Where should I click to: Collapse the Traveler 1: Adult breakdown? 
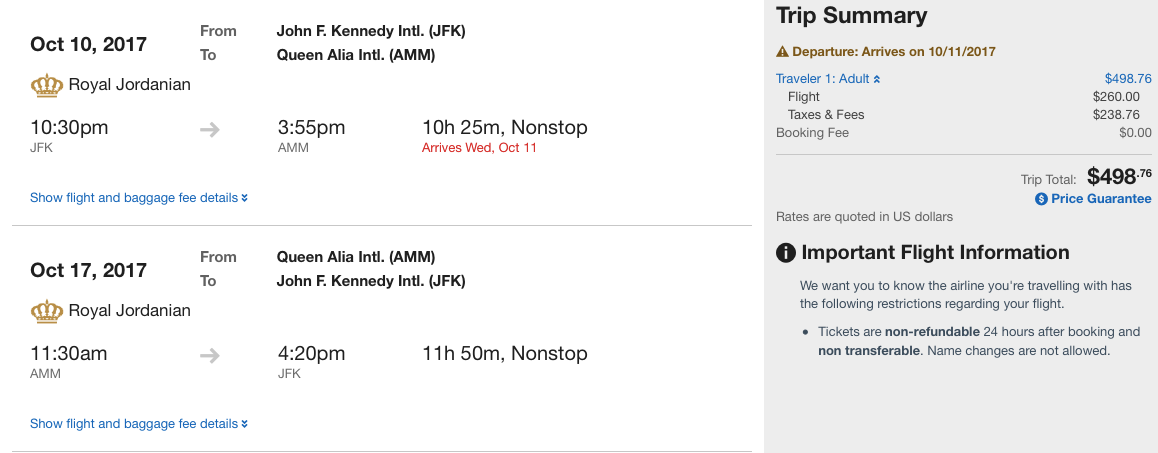click(828, 79)
